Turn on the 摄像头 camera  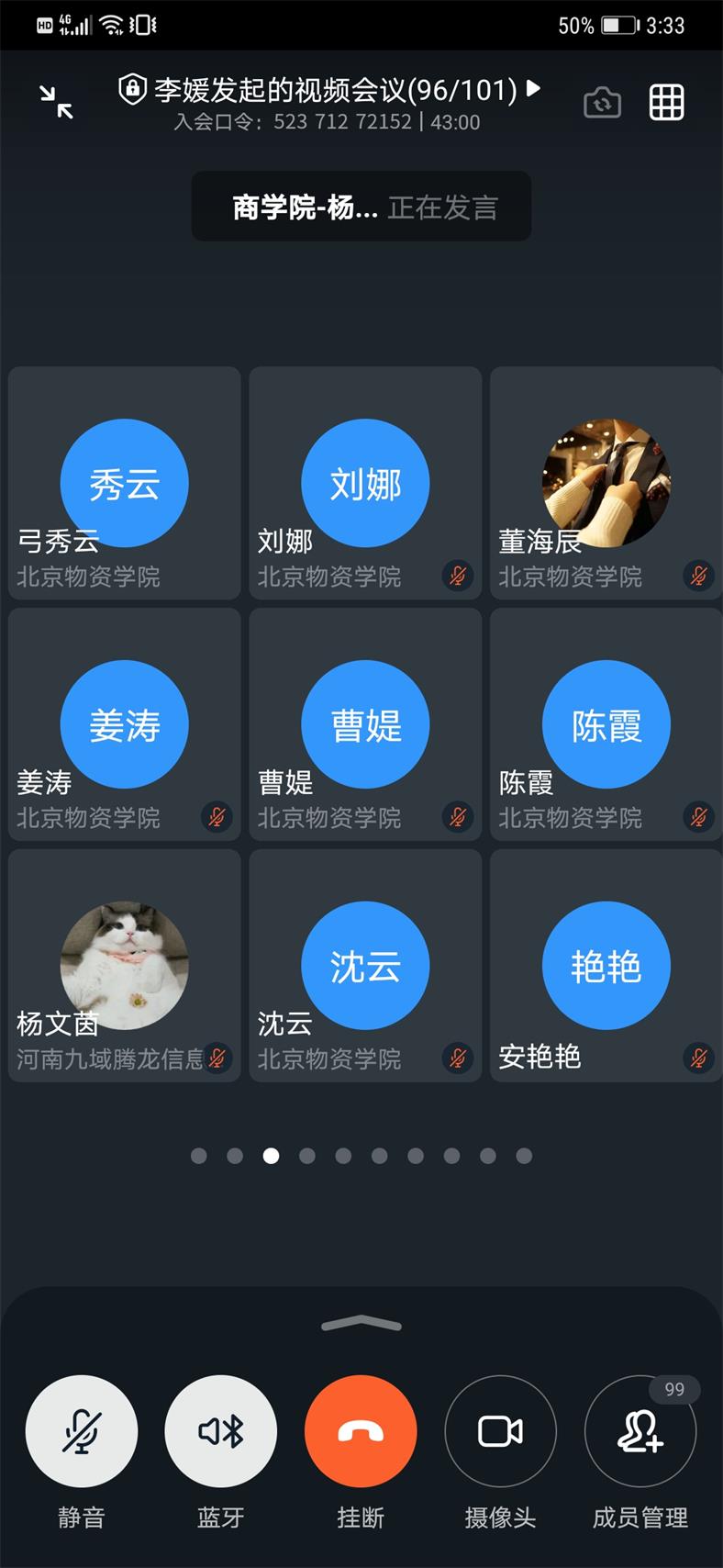pyautogui.click(x=500, y=1430)
